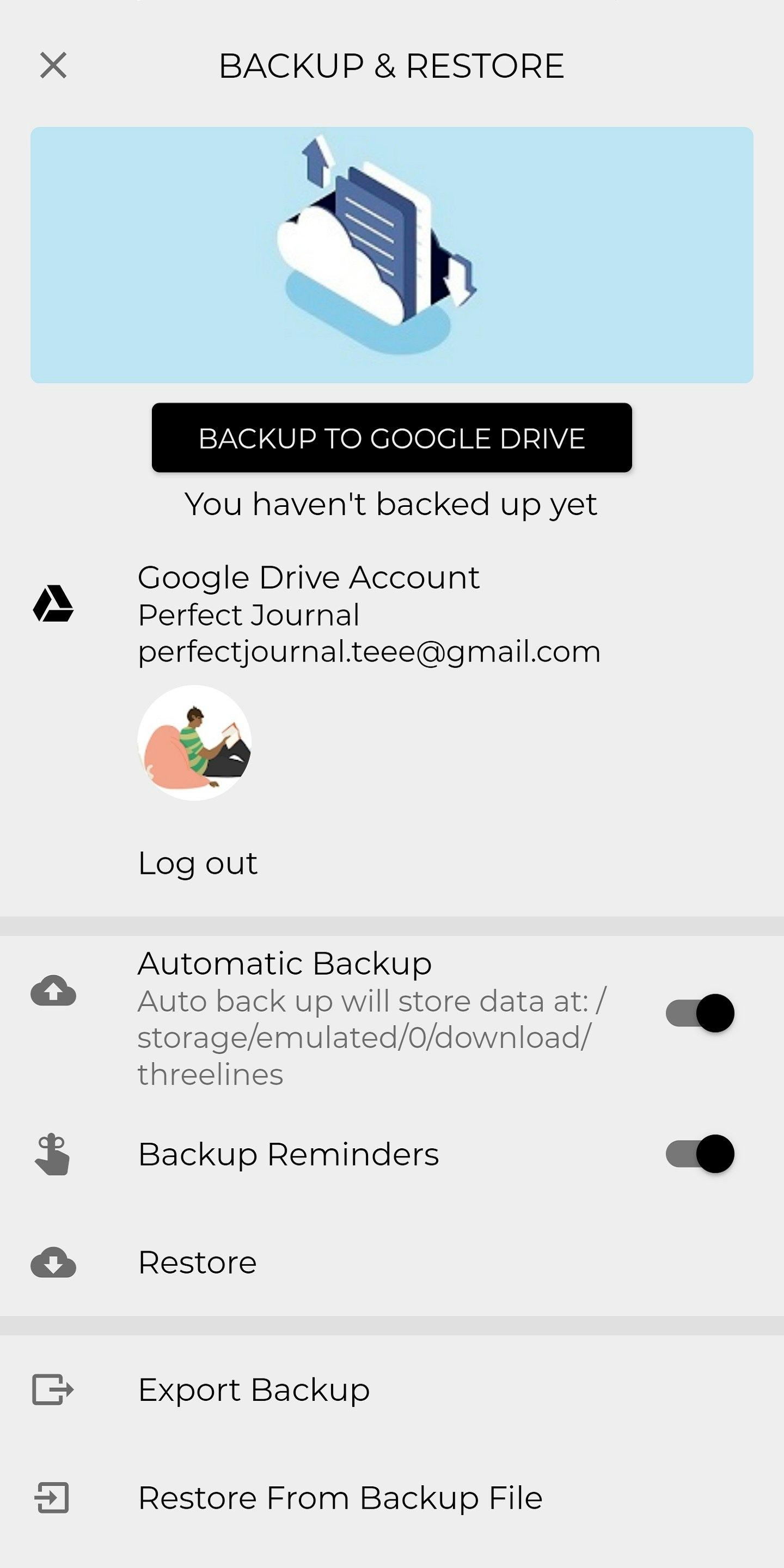784x1568 pixels.
Task: Close the Backup & Restore screen
Action: point(53,65)
